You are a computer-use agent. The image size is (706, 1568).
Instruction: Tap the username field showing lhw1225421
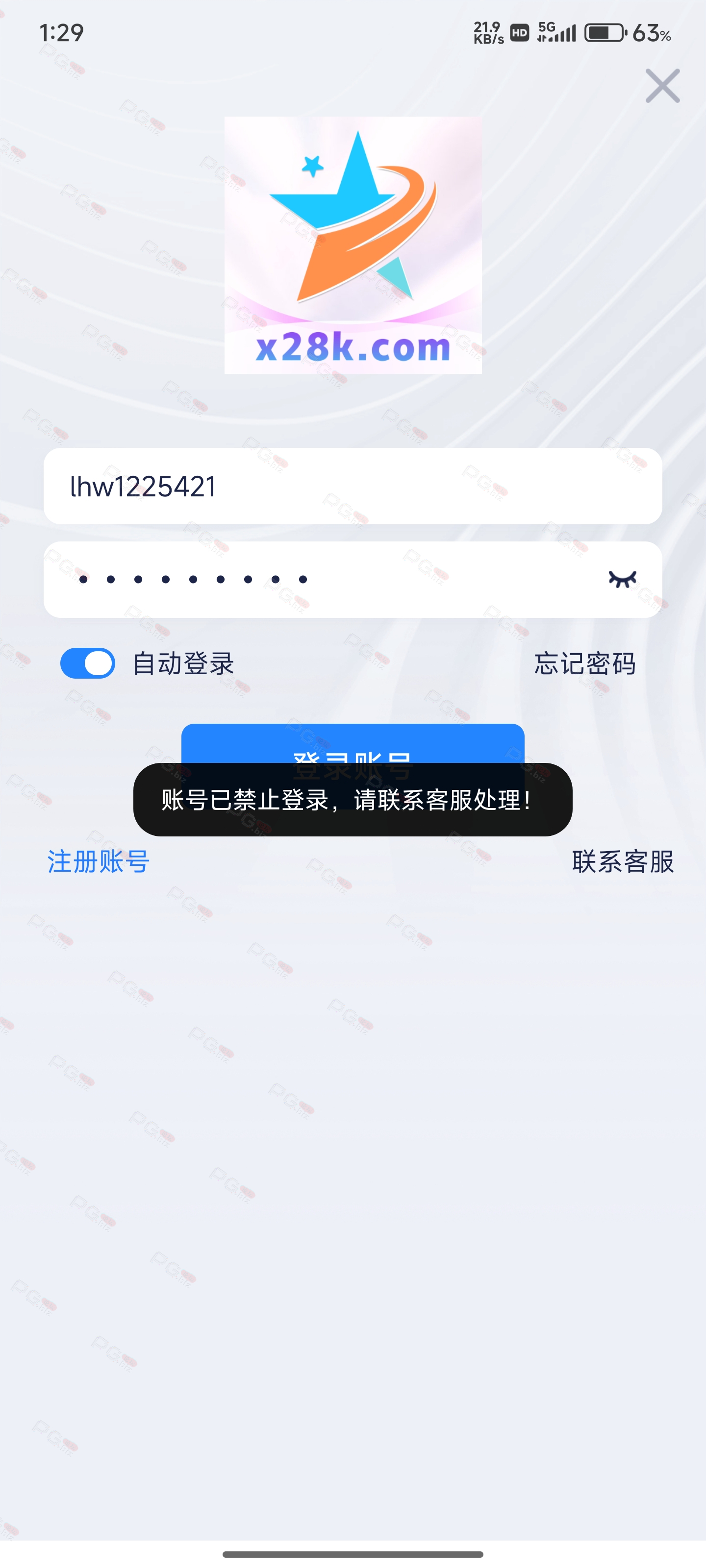(x=353, y=487)
